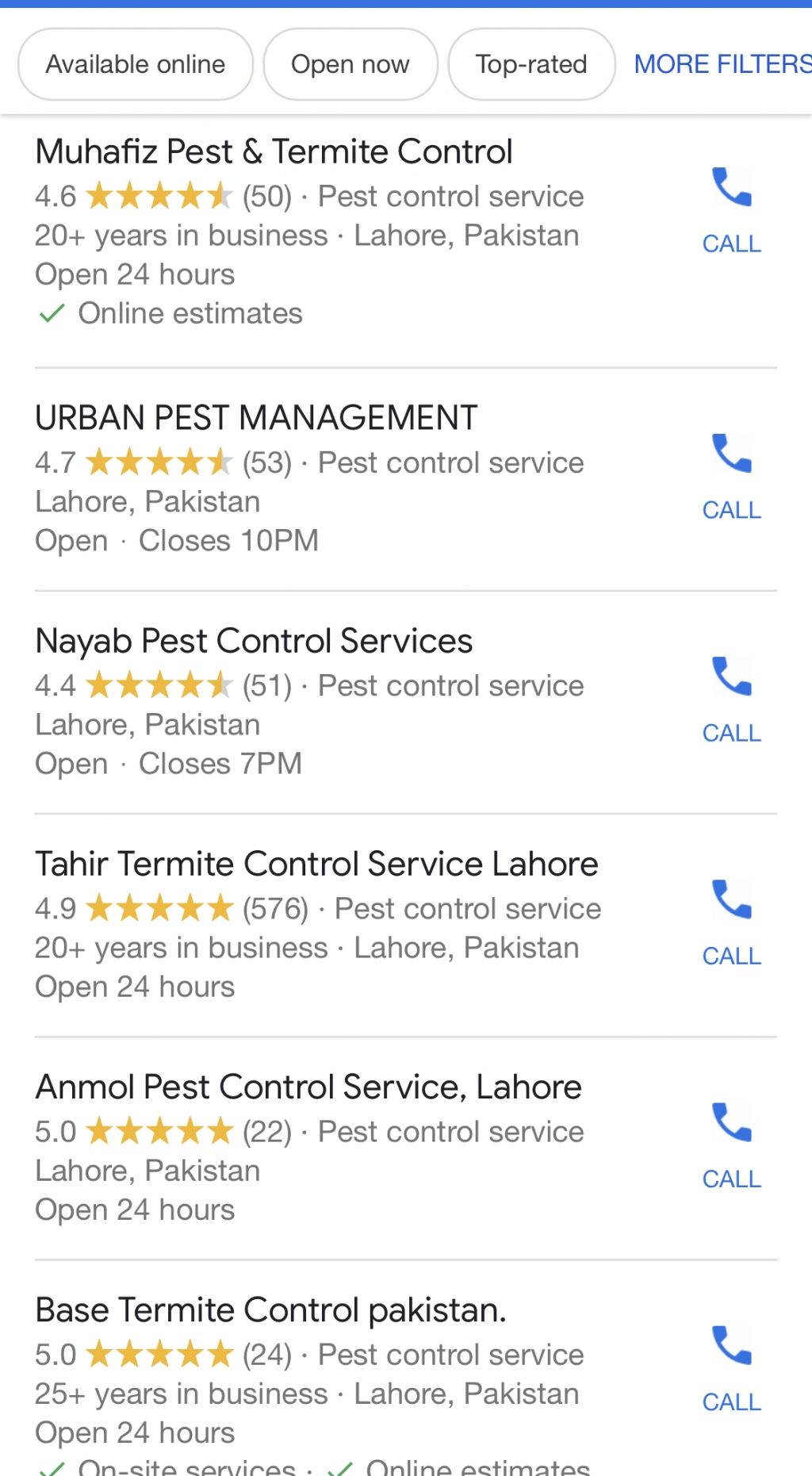Open Muhafiz Pest & Termite Control listing

click(x=274, y=151)
